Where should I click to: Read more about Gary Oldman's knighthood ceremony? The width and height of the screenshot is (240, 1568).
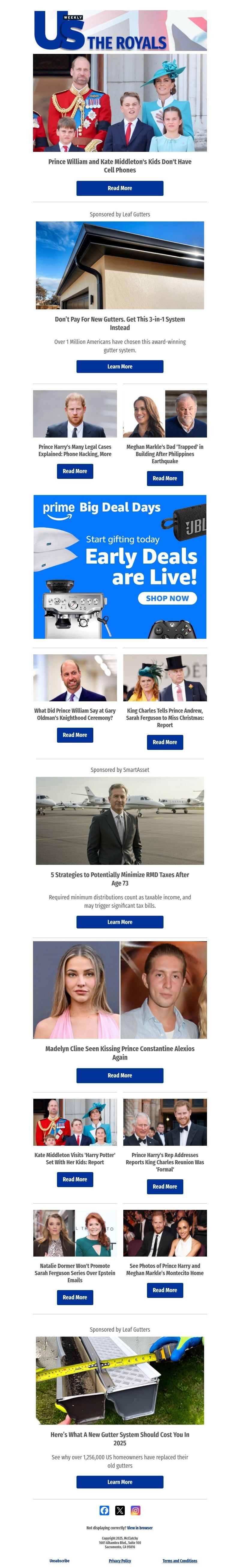(x=75, y=735)
